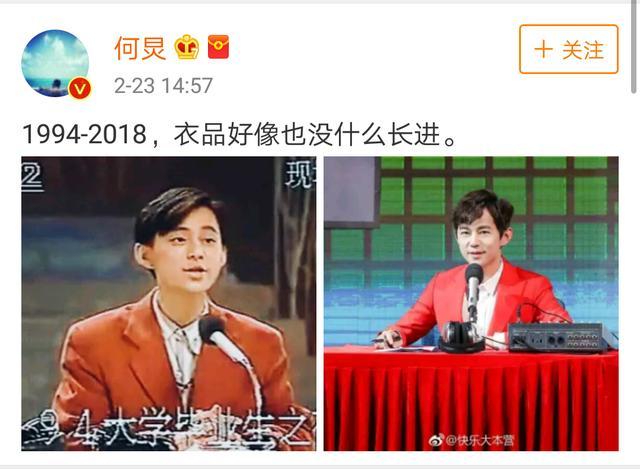This screenshot has width=640, height=469.
Task: Open 何炅's profile avatar
Action: (56, 63)
